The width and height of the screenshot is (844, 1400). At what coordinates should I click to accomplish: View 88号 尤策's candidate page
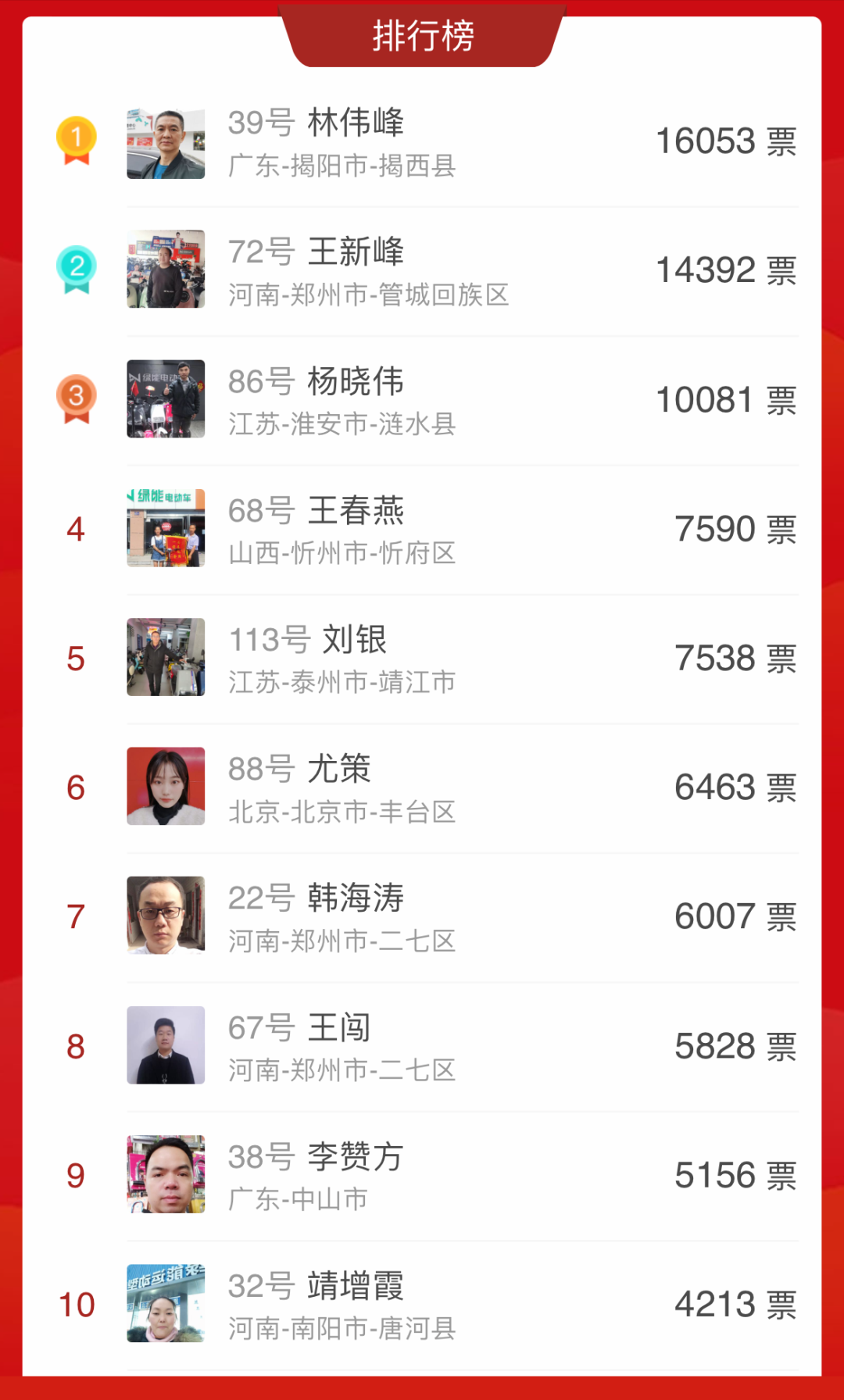[x=422, y=787]
